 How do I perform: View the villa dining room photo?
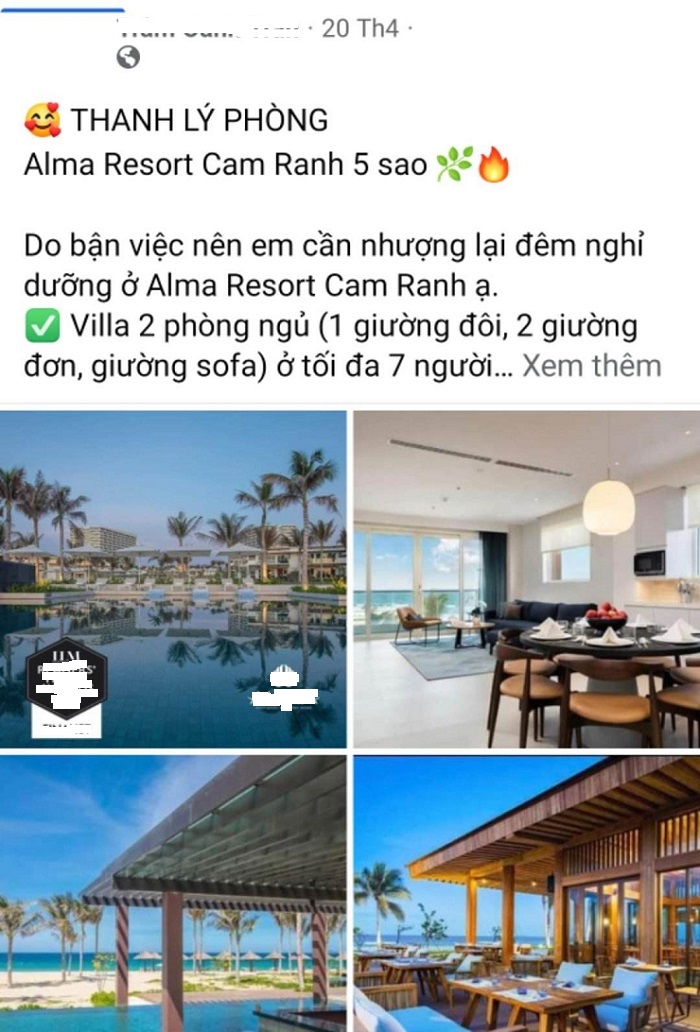(527, 579)
